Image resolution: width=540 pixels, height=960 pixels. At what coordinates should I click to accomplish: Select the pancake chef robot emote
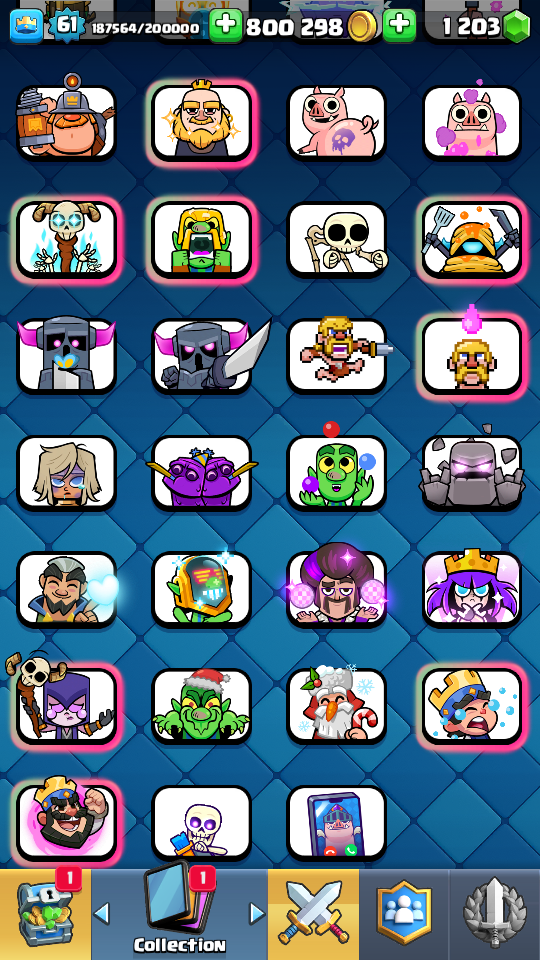(472, 239)
